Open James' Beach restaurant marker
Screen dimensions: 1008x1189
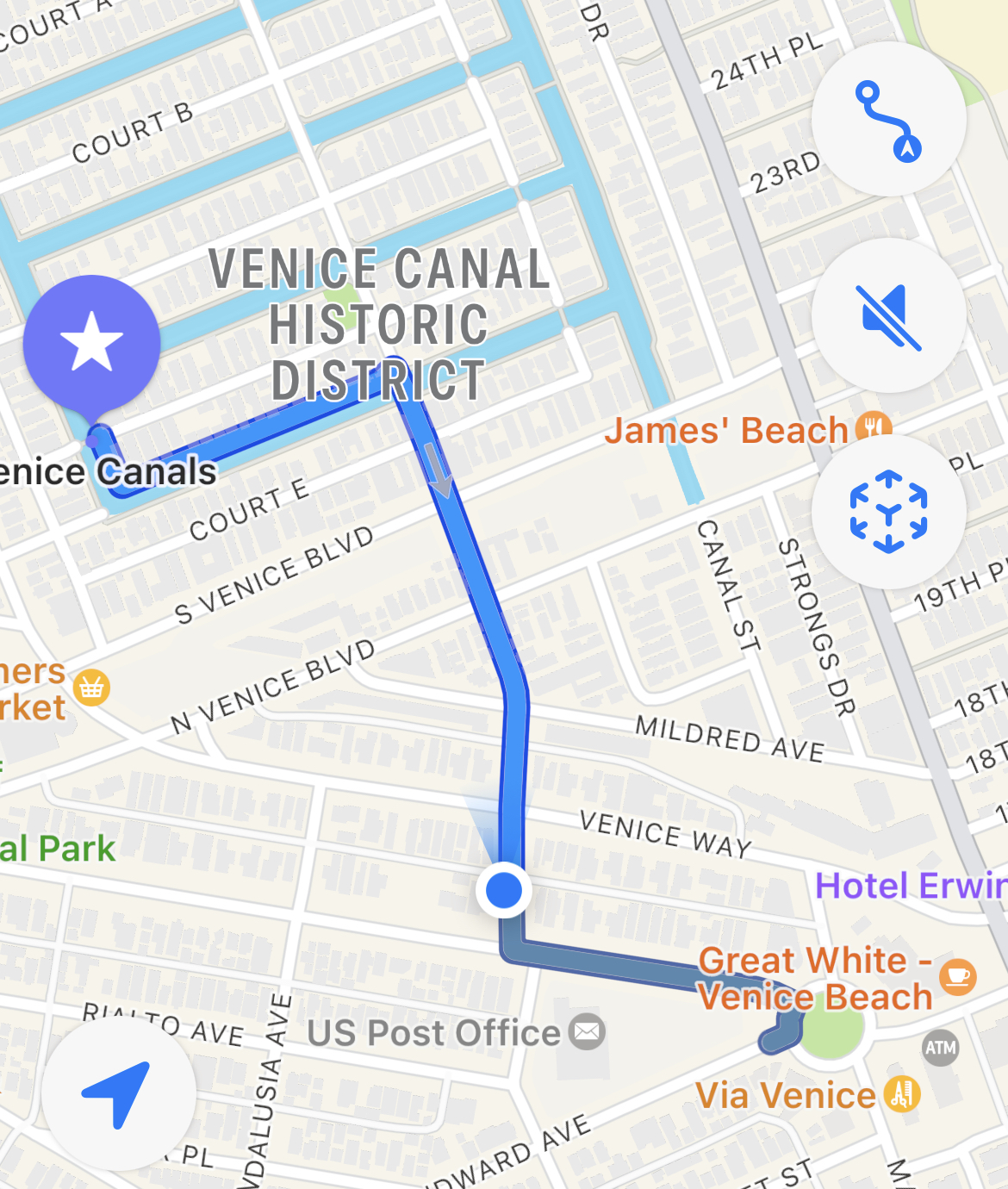click(873, 428)
